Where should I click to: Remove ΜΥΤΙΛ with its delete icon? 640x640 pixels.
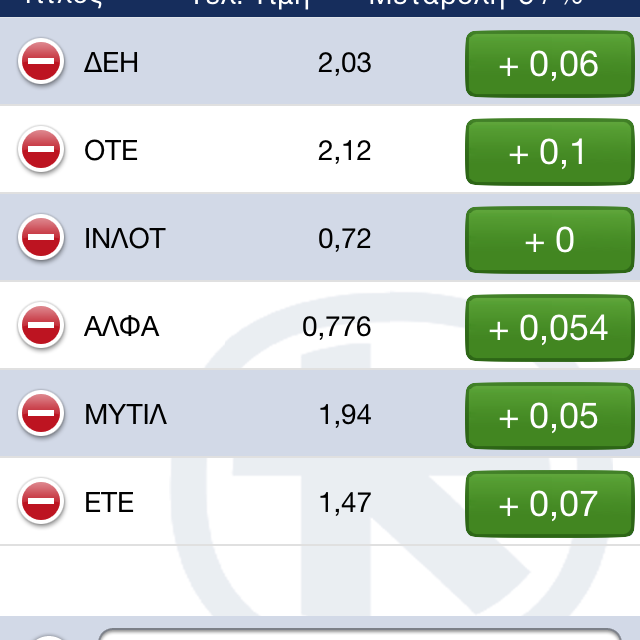tap(41, 414)
